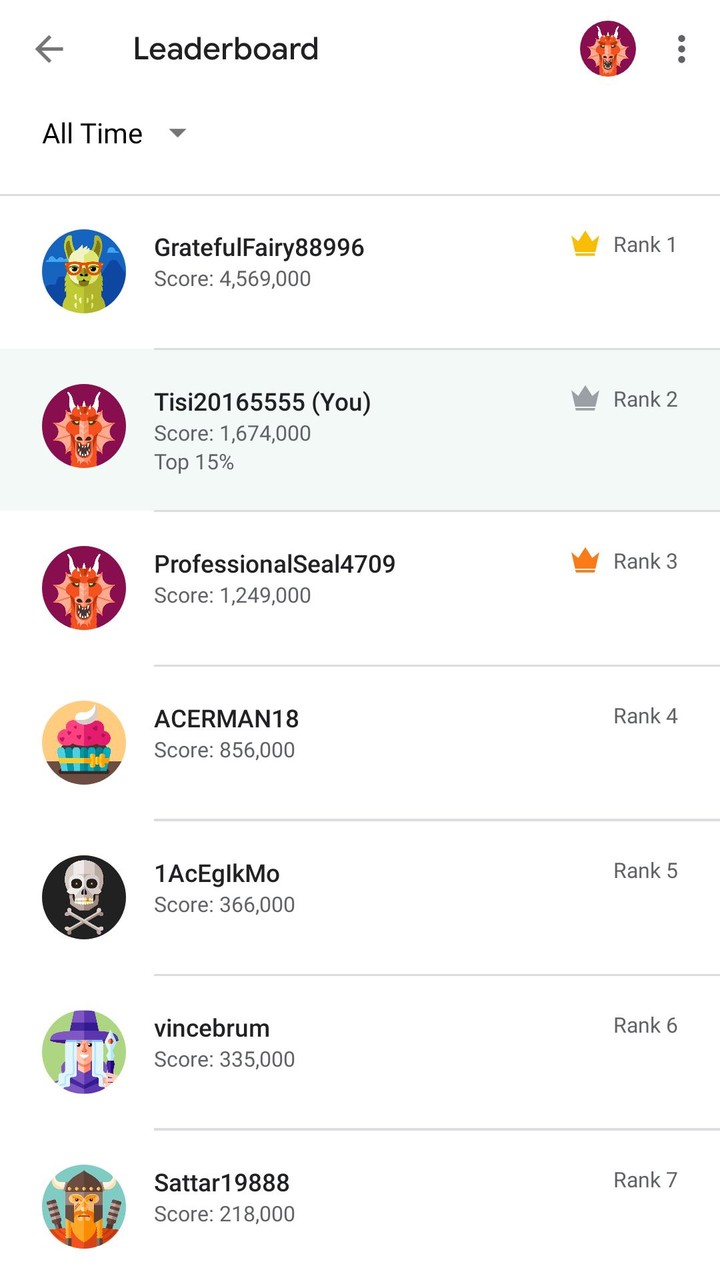This screenshot has width=720, height=1280.
Task: Tap the back arrow to exit Leaderboard
Action: [x=47, y=48]
